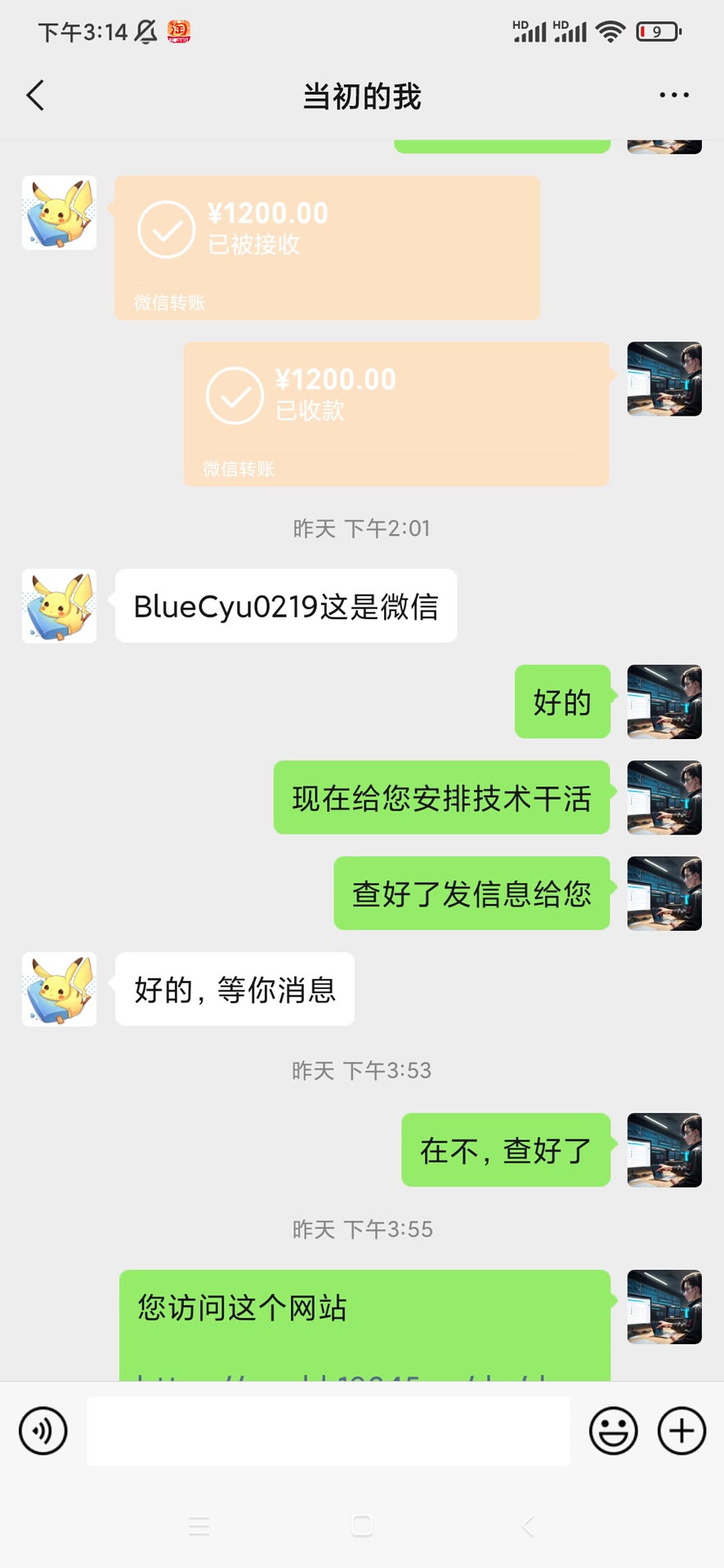724x1568 pixels.
Task: Open the ¥1200.00 已收款 transfer detail
Action: point(396,414)
